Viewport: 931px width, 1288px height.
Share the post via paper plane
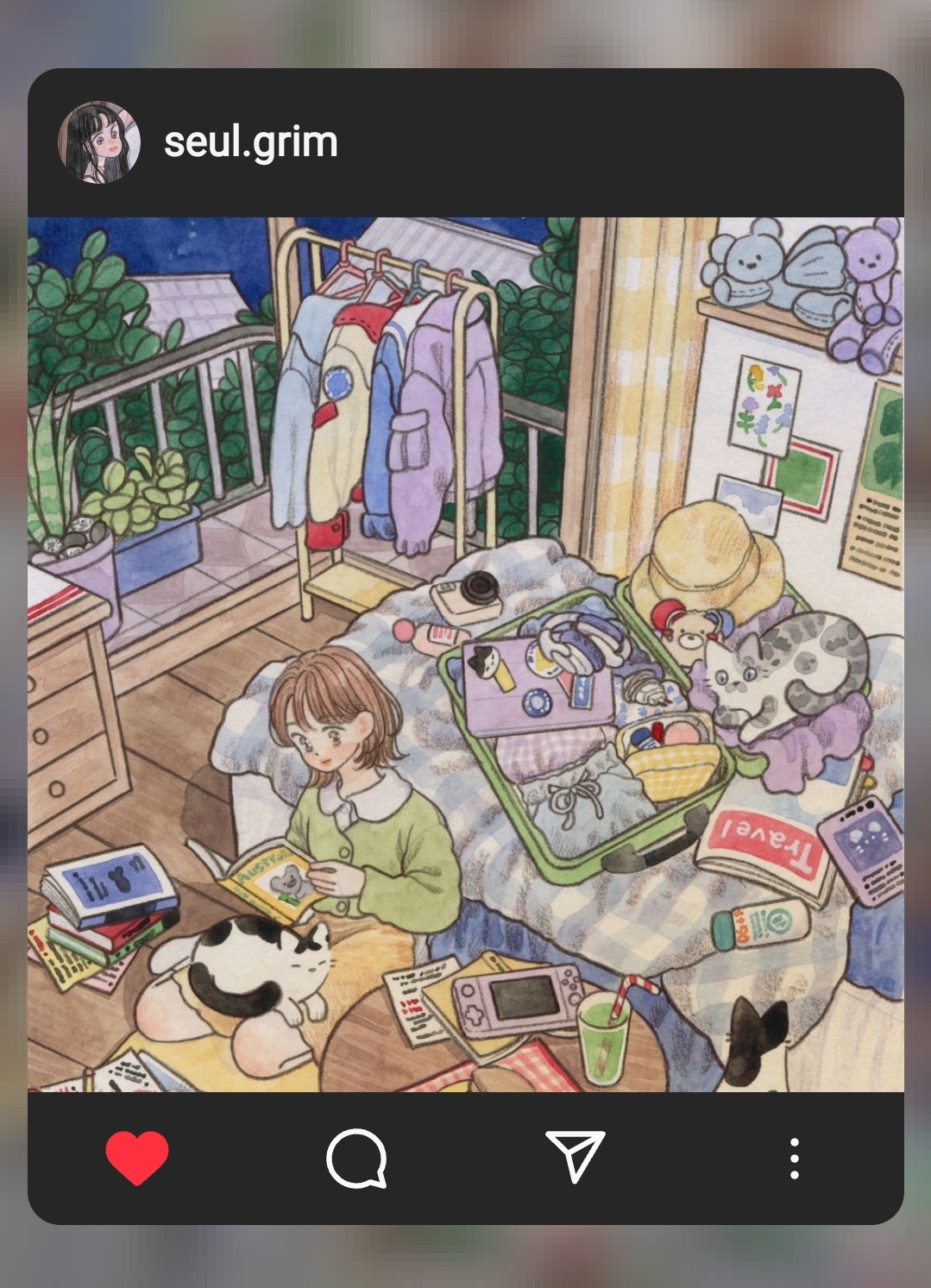[x=575, y=1156]
